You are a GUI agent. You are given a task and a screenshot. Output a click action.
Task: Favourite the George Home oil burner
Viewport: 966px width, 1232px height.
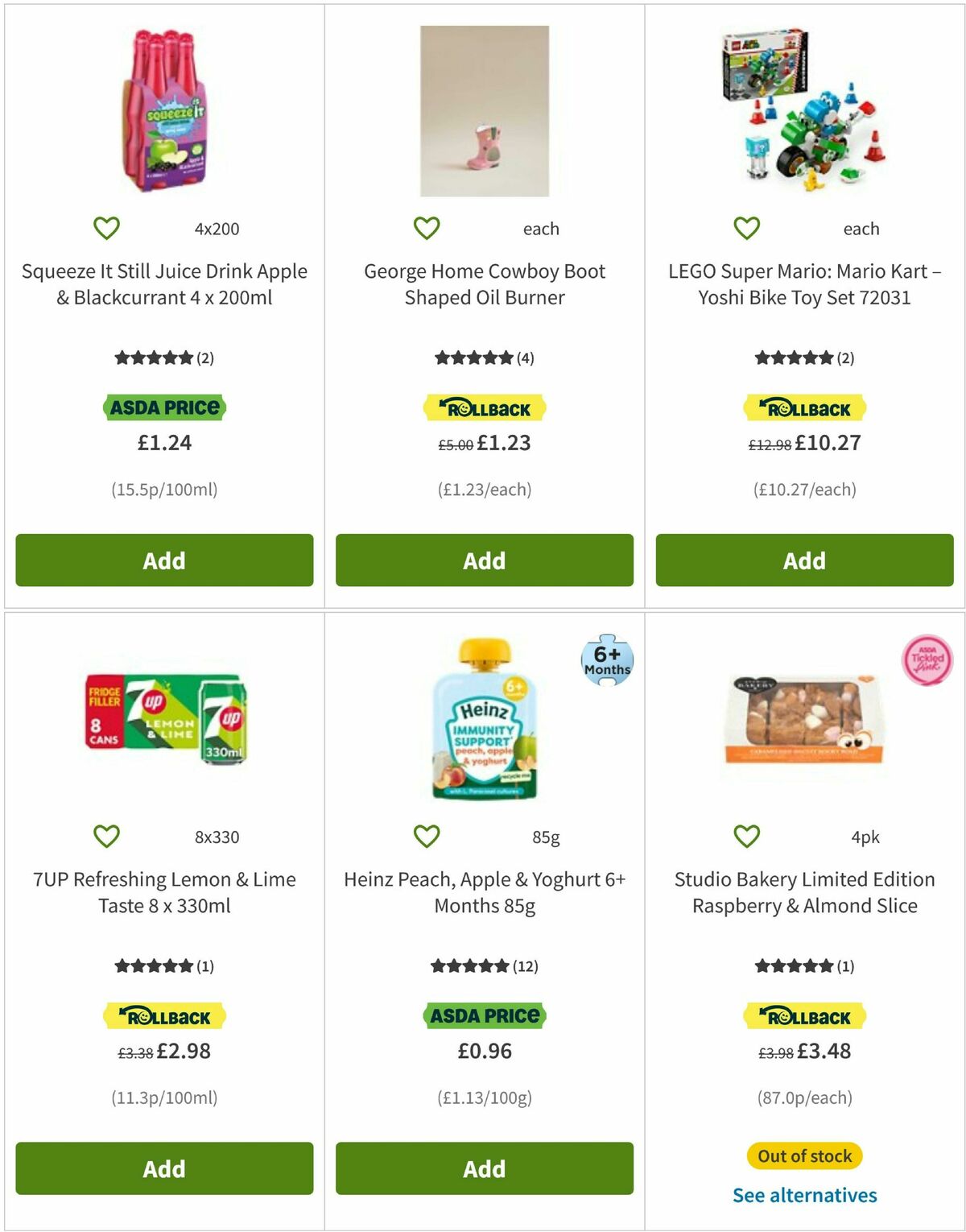click(x=427, y=228)
